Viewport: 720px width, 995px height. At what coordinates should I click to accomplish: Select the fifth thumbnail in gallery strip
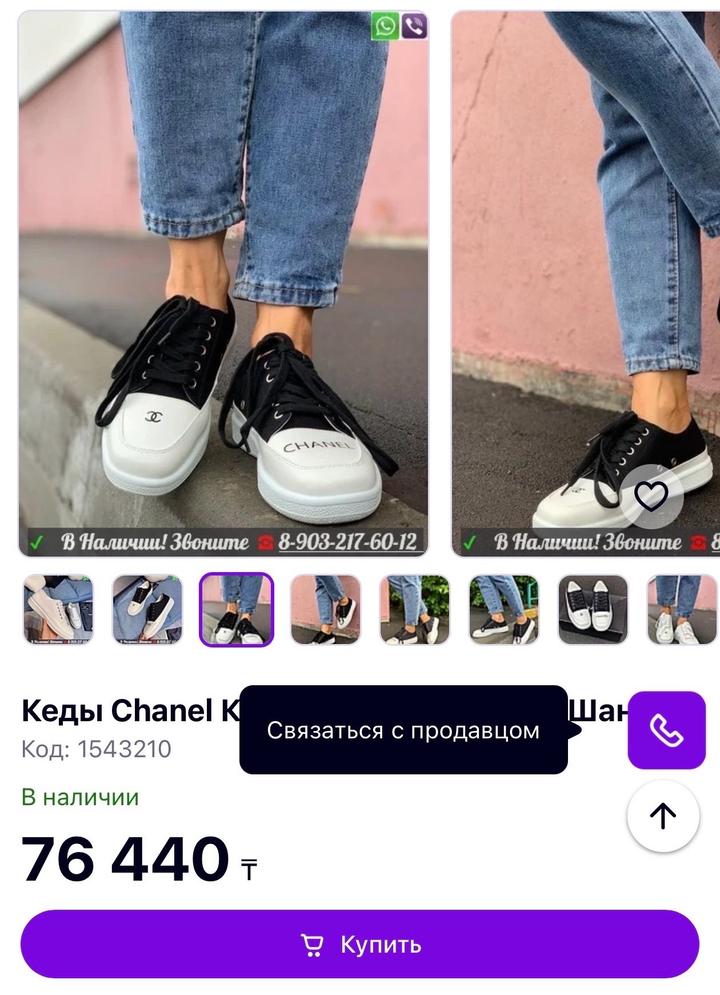pyautogui.click(x=414, y=609)
